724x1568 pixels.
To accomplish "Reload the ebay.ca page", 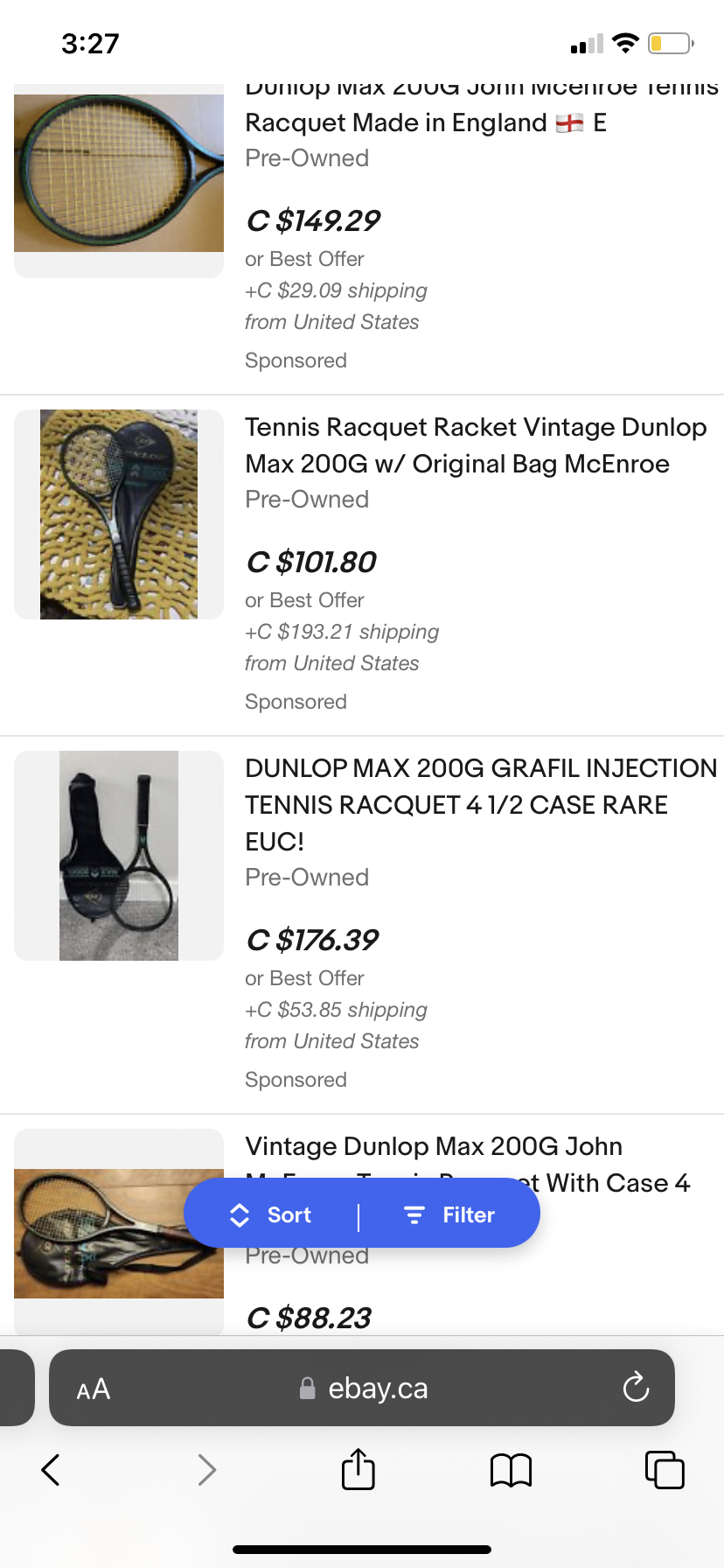I will pos(636,1388).
